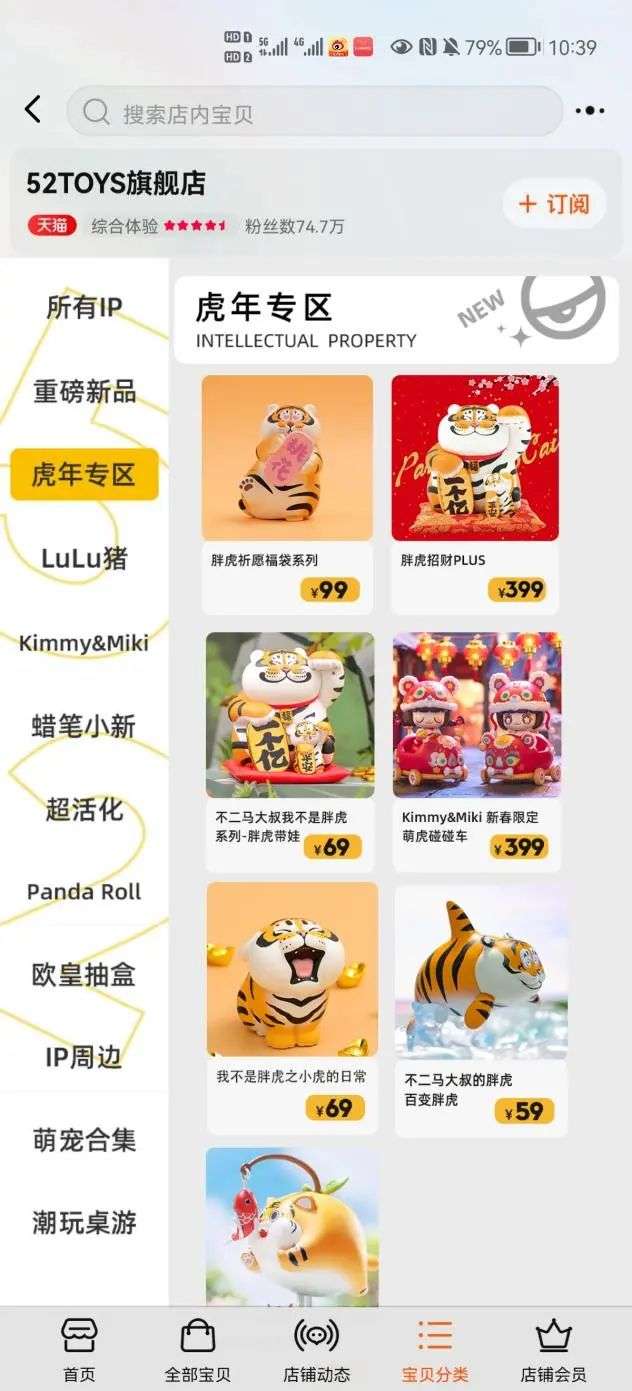Switch to 蜡笔小新 category
Image resolution: width=632 pixels, height=1391 pixels.
(x=84, y=726)
